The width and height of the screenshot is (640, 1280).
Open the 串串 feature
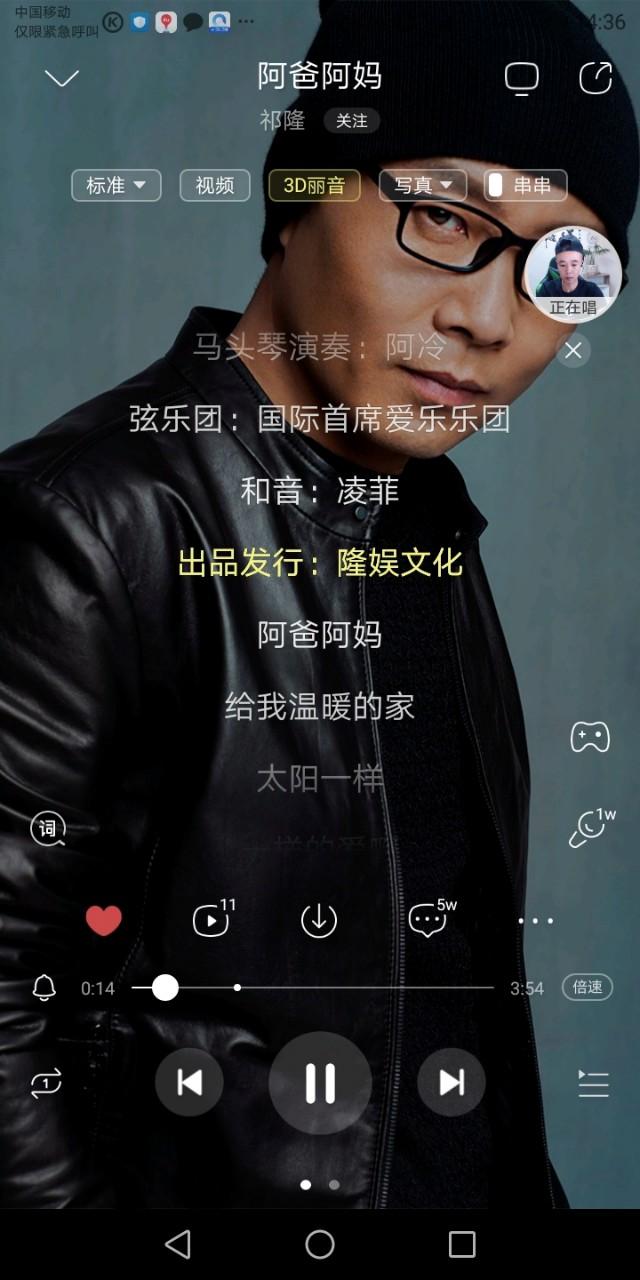526,185
